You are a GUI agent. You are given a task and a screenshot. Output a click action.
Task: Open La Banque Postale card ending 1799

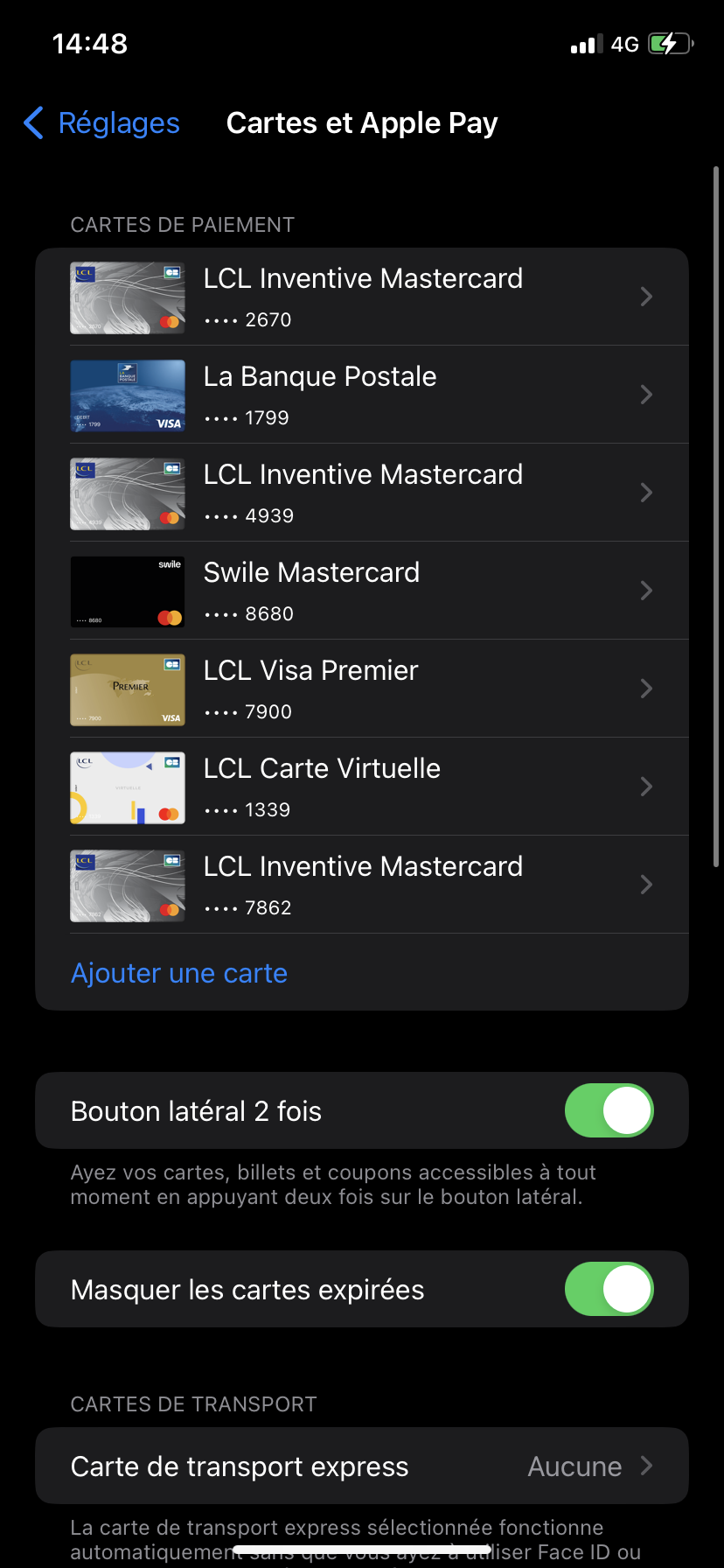[x=362, y=395]
